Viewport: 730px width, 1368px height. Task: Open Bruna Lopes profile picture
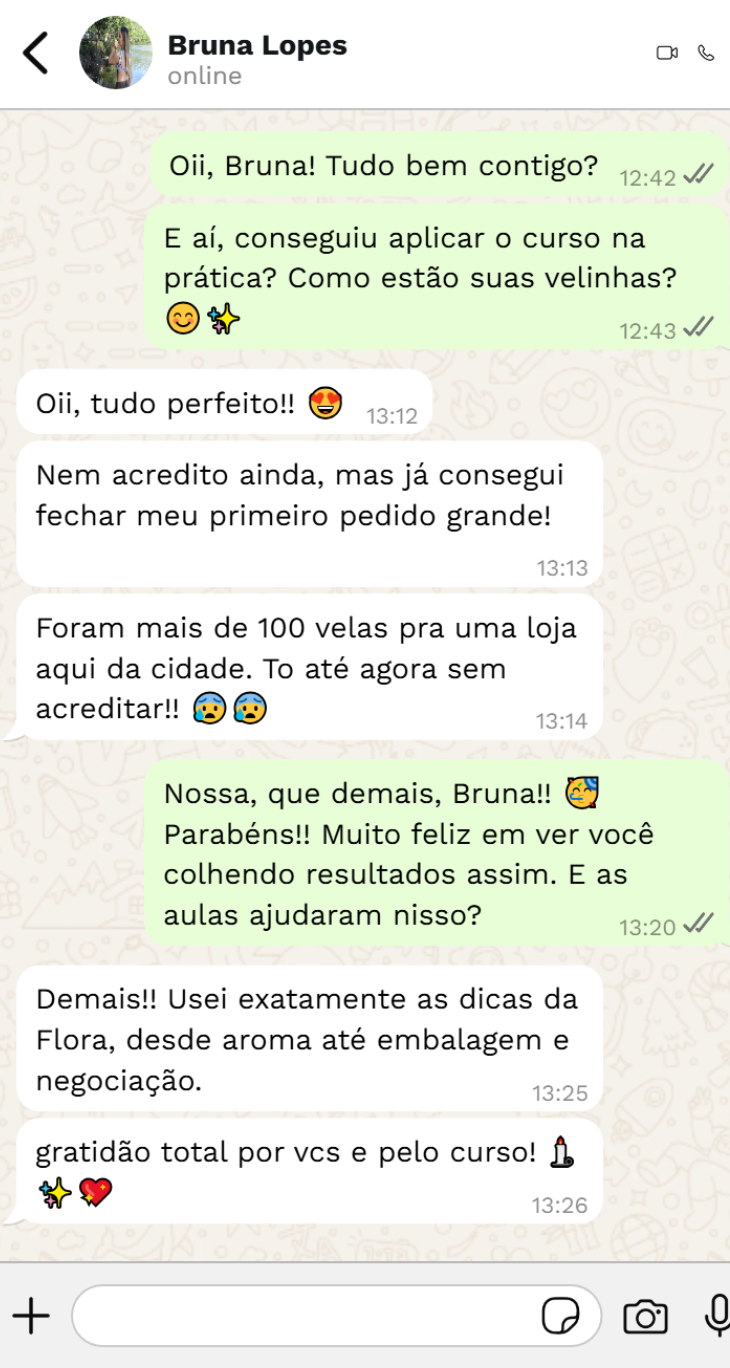coord(115,53)
